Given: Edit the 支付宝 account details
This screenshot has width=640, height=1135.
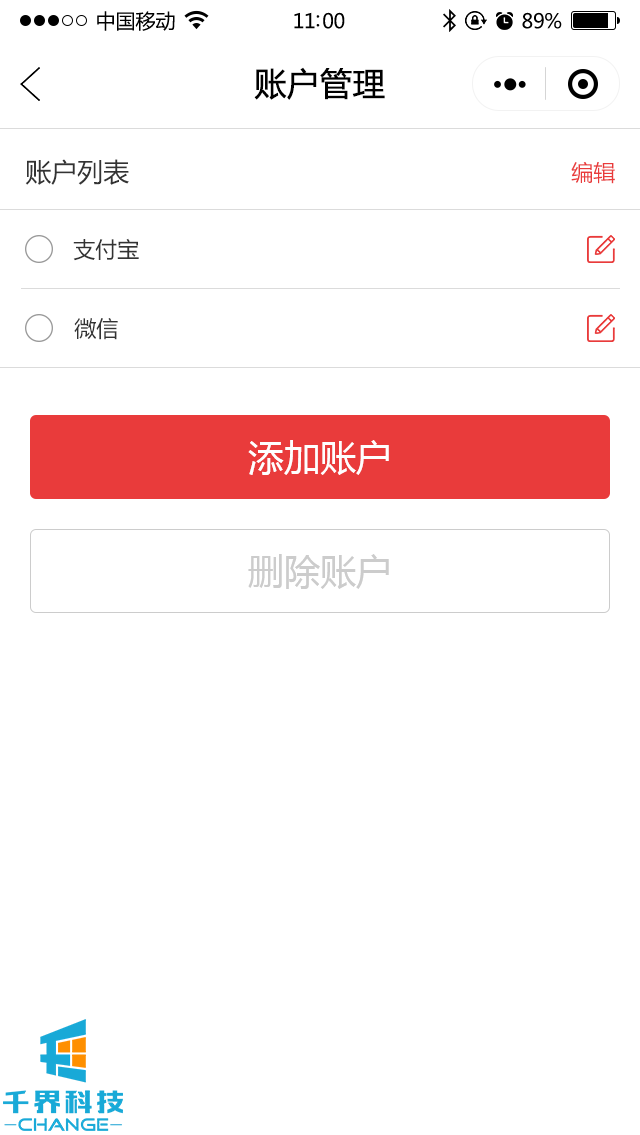Looking at the screenshot, I should [x=601, y=249].
